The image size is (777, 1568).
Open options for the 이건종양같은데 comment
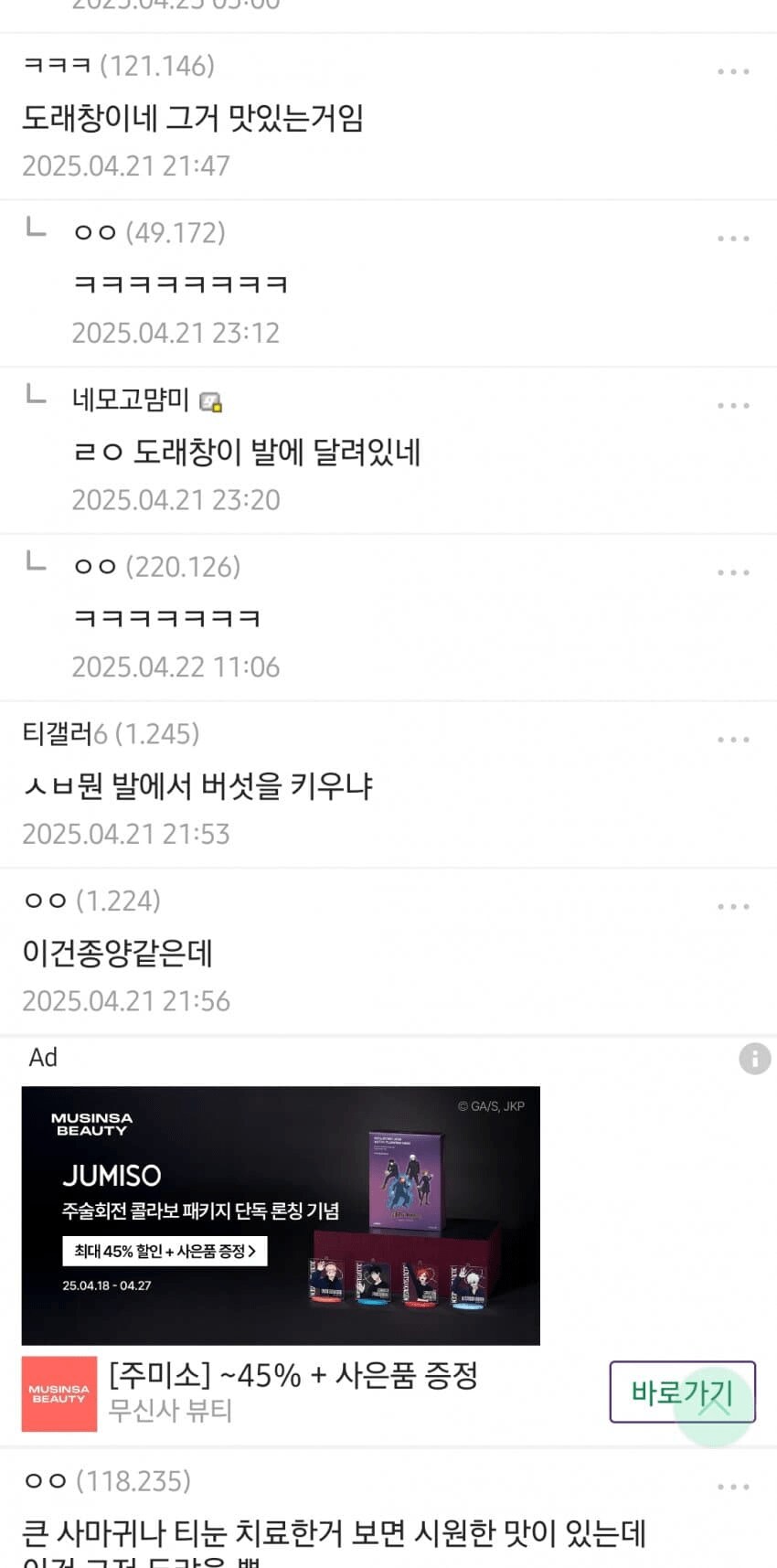coord(734,905)
